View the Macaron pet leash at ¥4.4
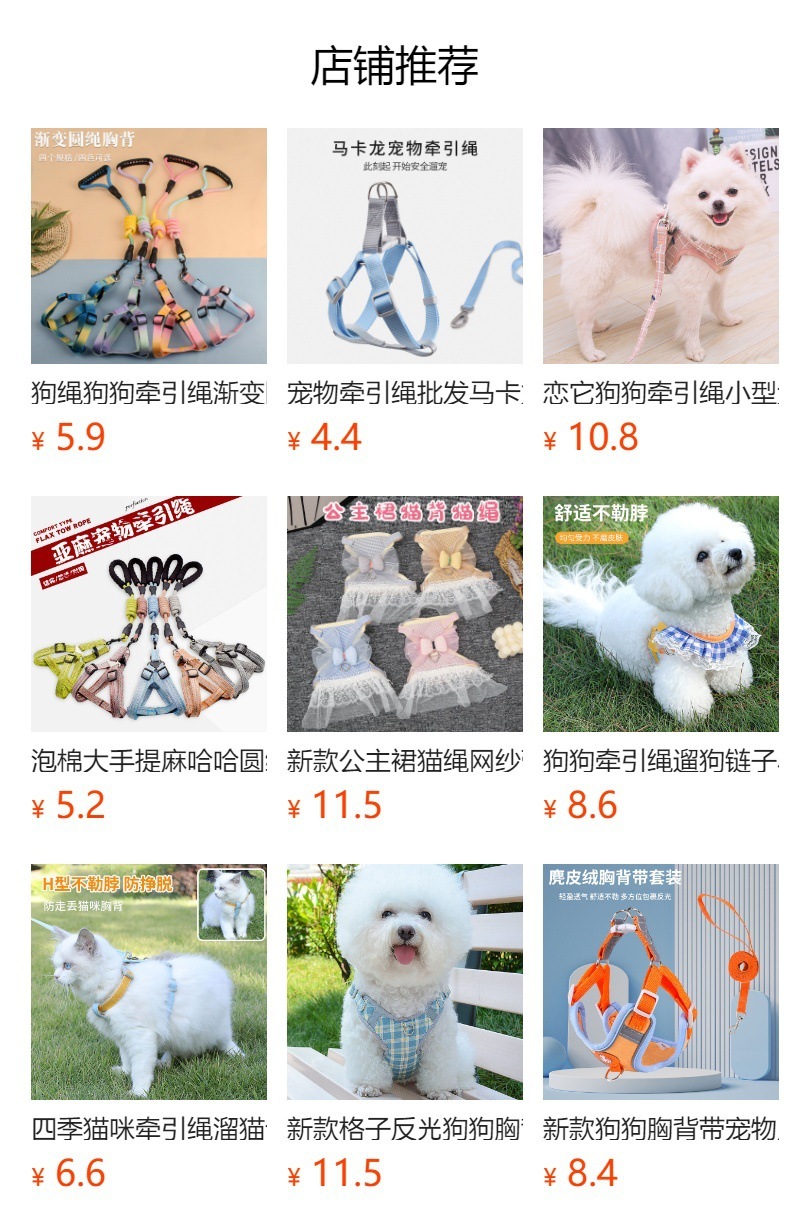 (404, 246)
